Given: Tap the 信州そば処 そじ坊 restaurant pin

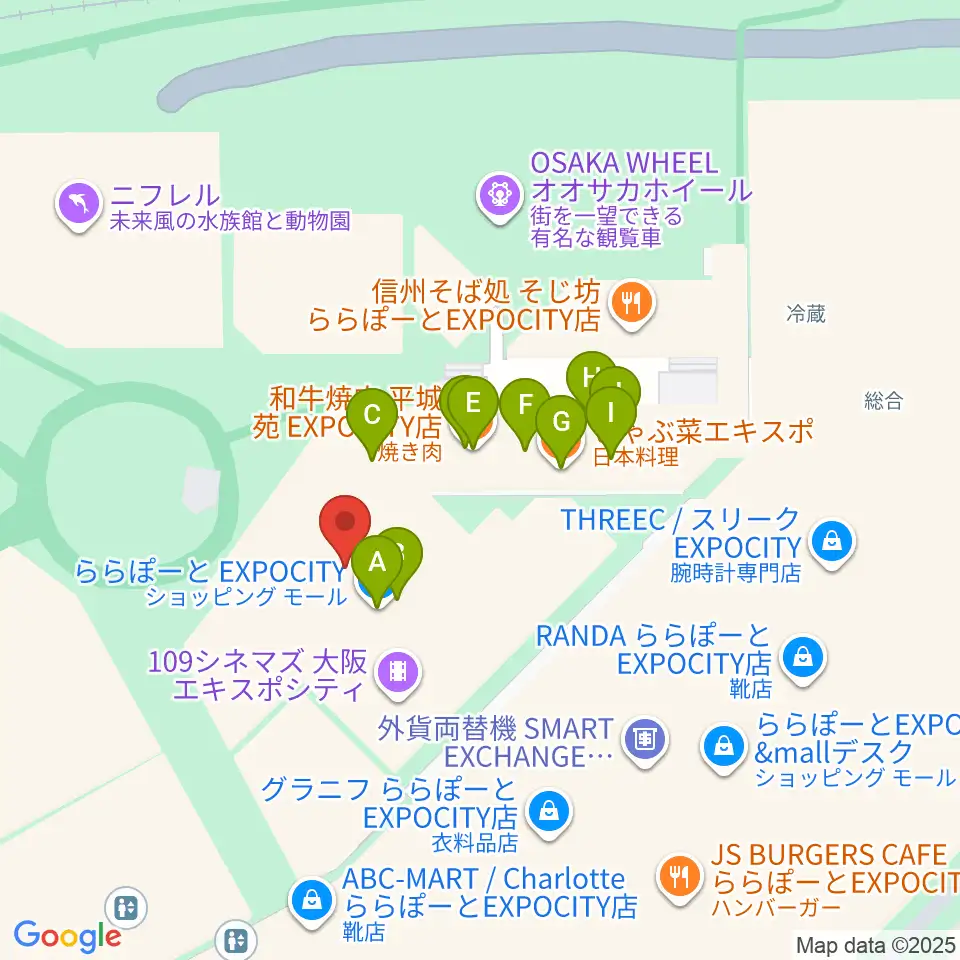Looking at the screenshot, I should (x=632, y=304).
